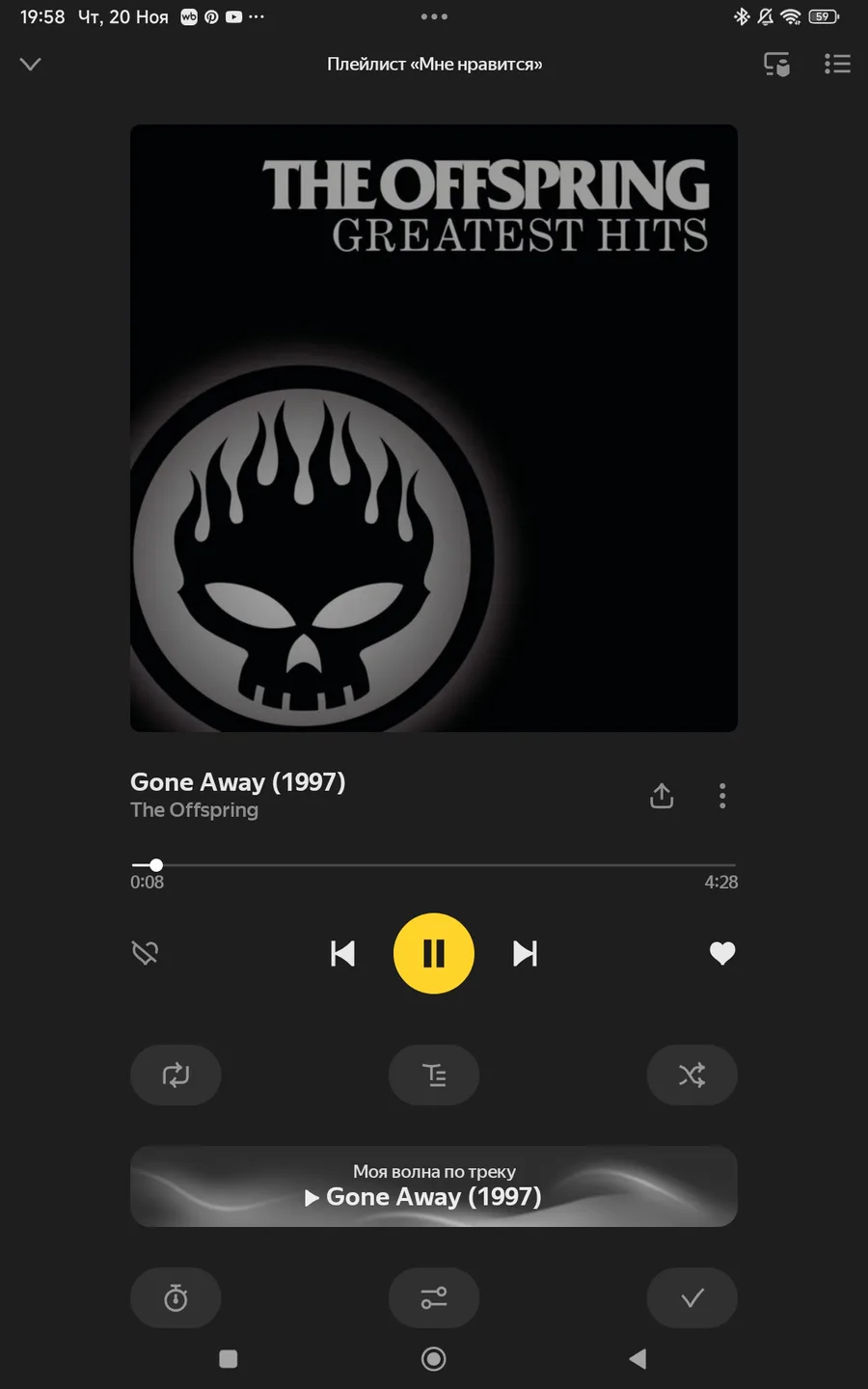Show the song lyrics
868x1389 pixels.
434,1075
